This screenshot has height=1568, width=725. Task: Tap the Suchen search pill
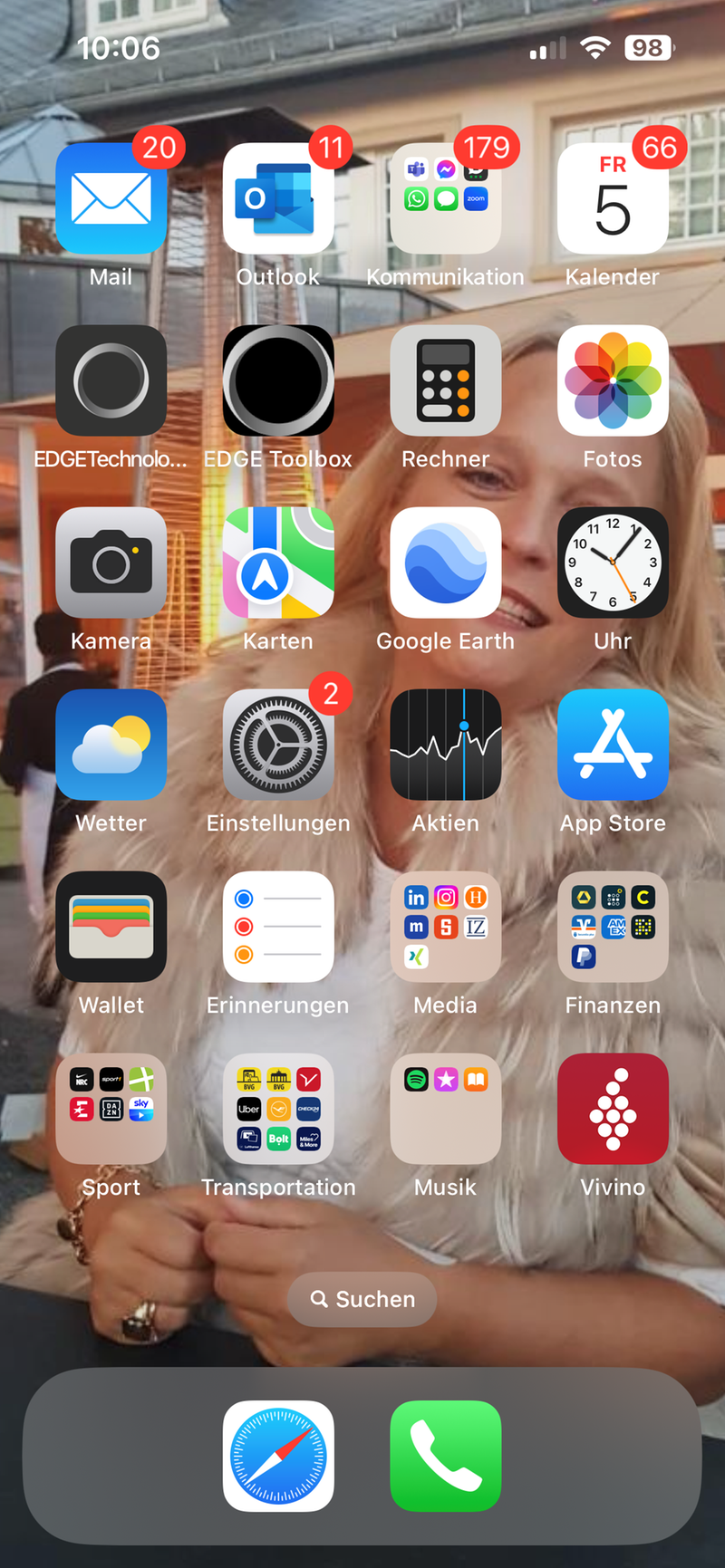pyautogui.click(x=362, y=1299)
